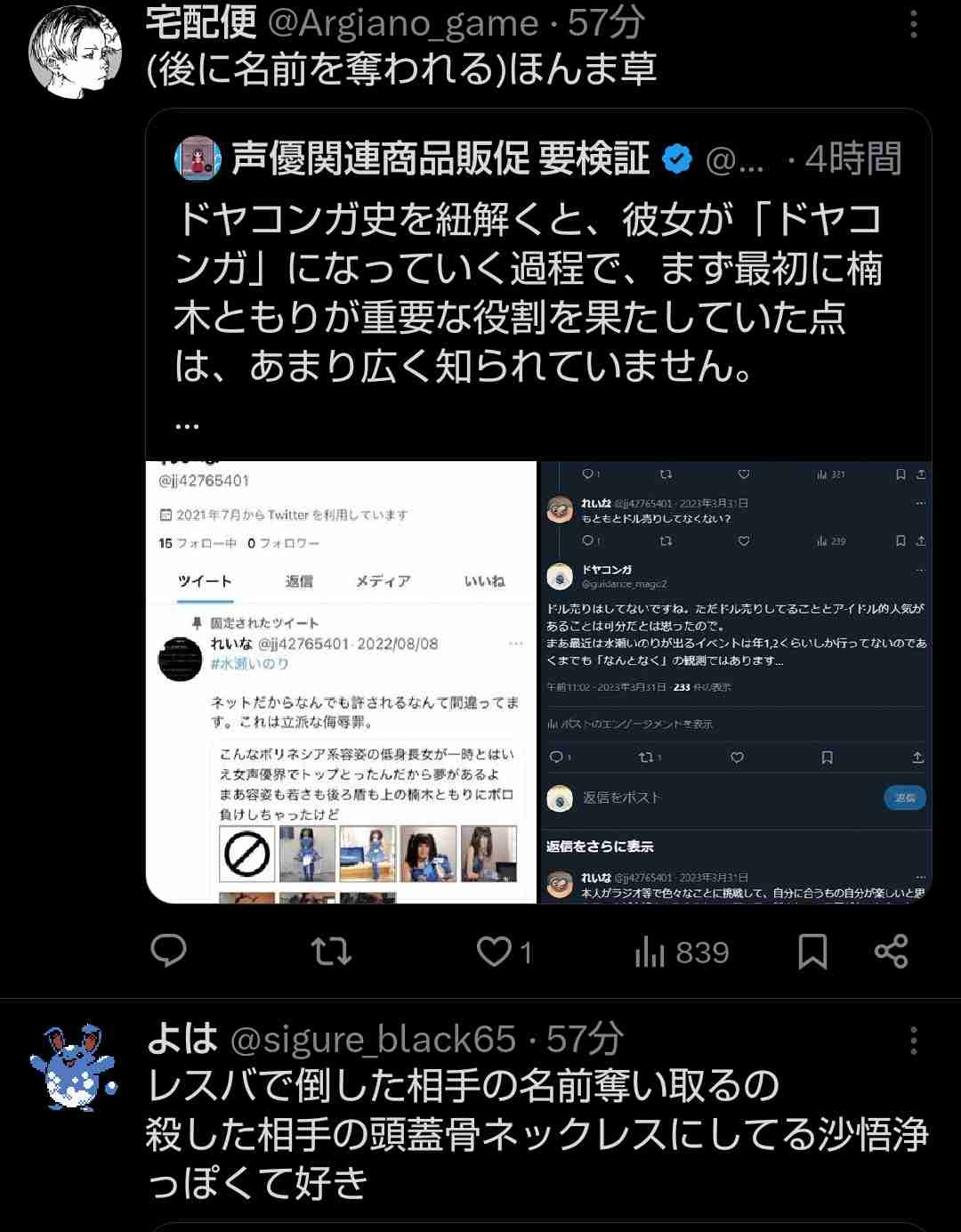This screenshot has height=1232, width=961.
Task: Open the left screenshot in the quoted post
Action: tap(342, 682)
